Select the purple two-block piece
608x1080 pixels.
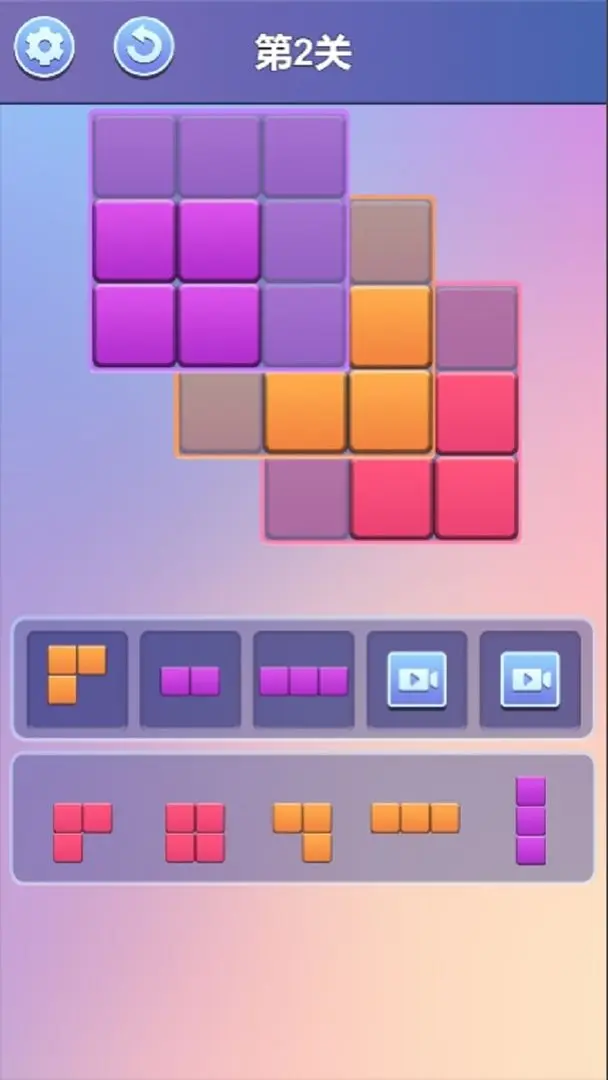point(190,680)
